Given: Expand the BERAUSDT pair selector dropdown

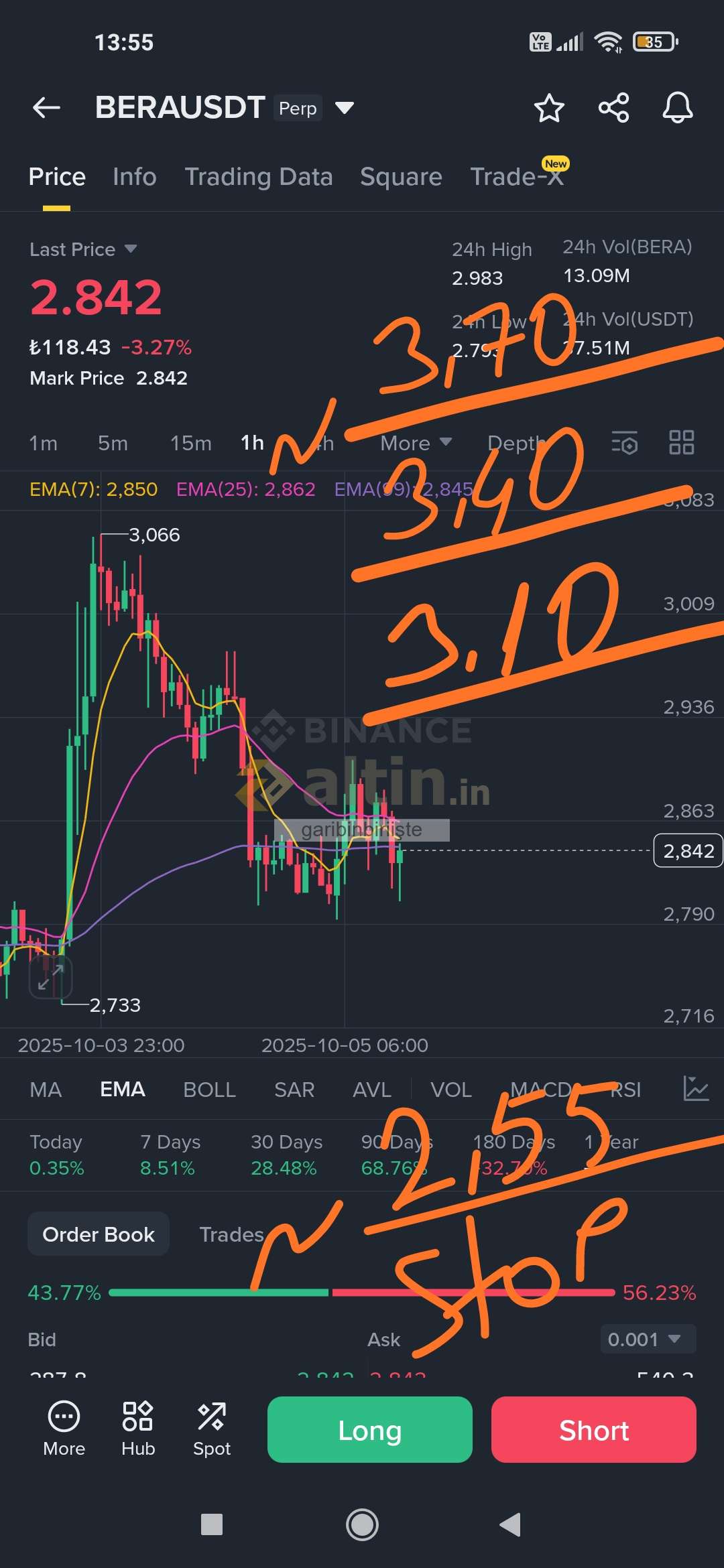Looking at the screenshot, I should [344, 108].
